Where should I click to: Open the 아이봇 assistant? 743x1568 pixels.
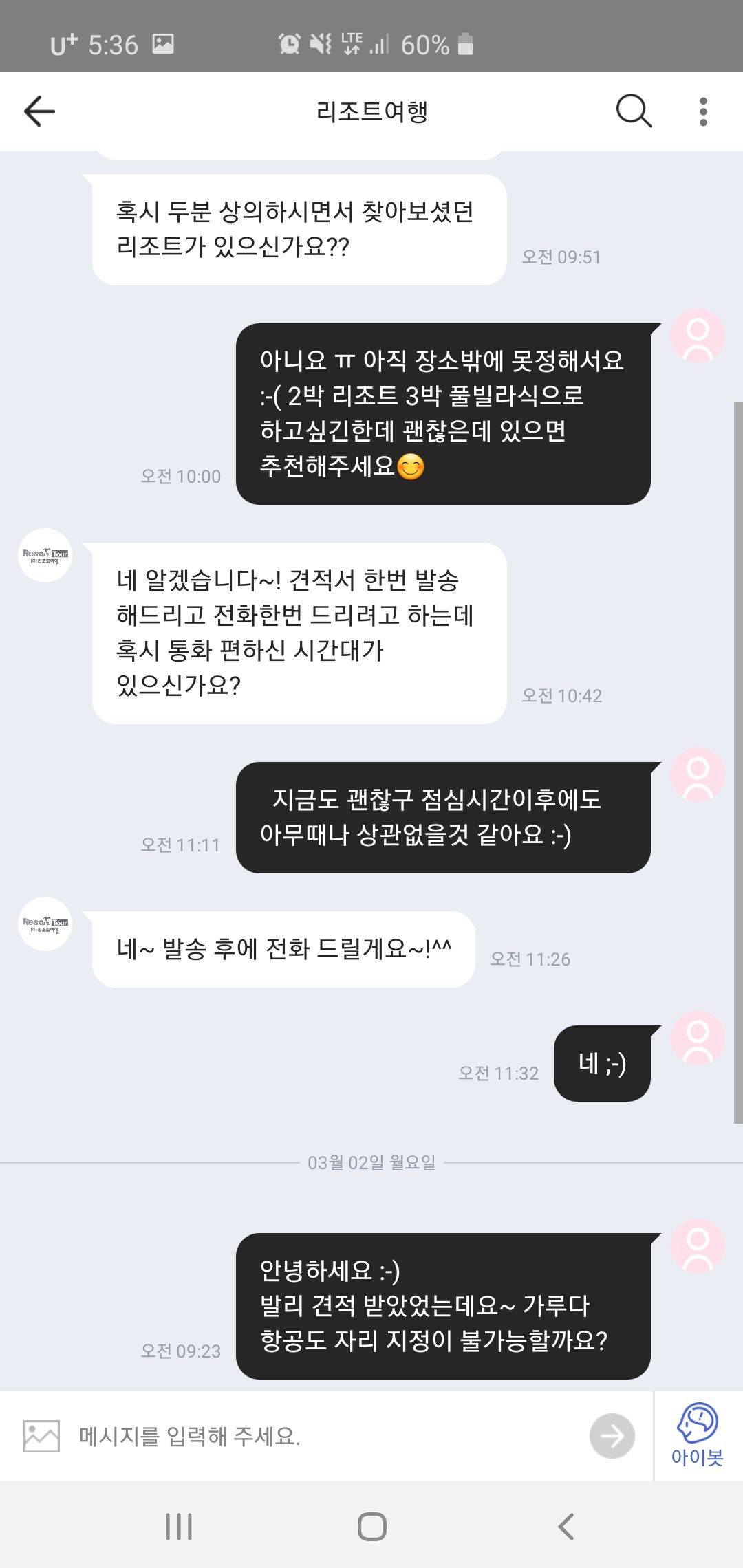tap(698, 1435)
